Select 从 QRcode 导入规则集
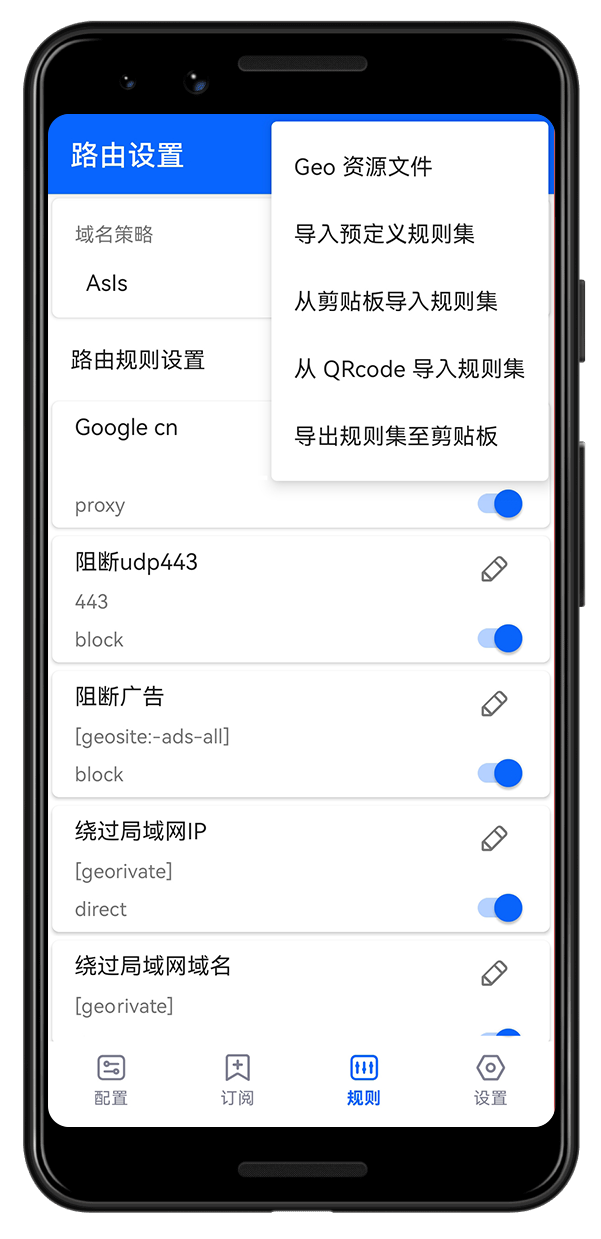 point(410,369)
